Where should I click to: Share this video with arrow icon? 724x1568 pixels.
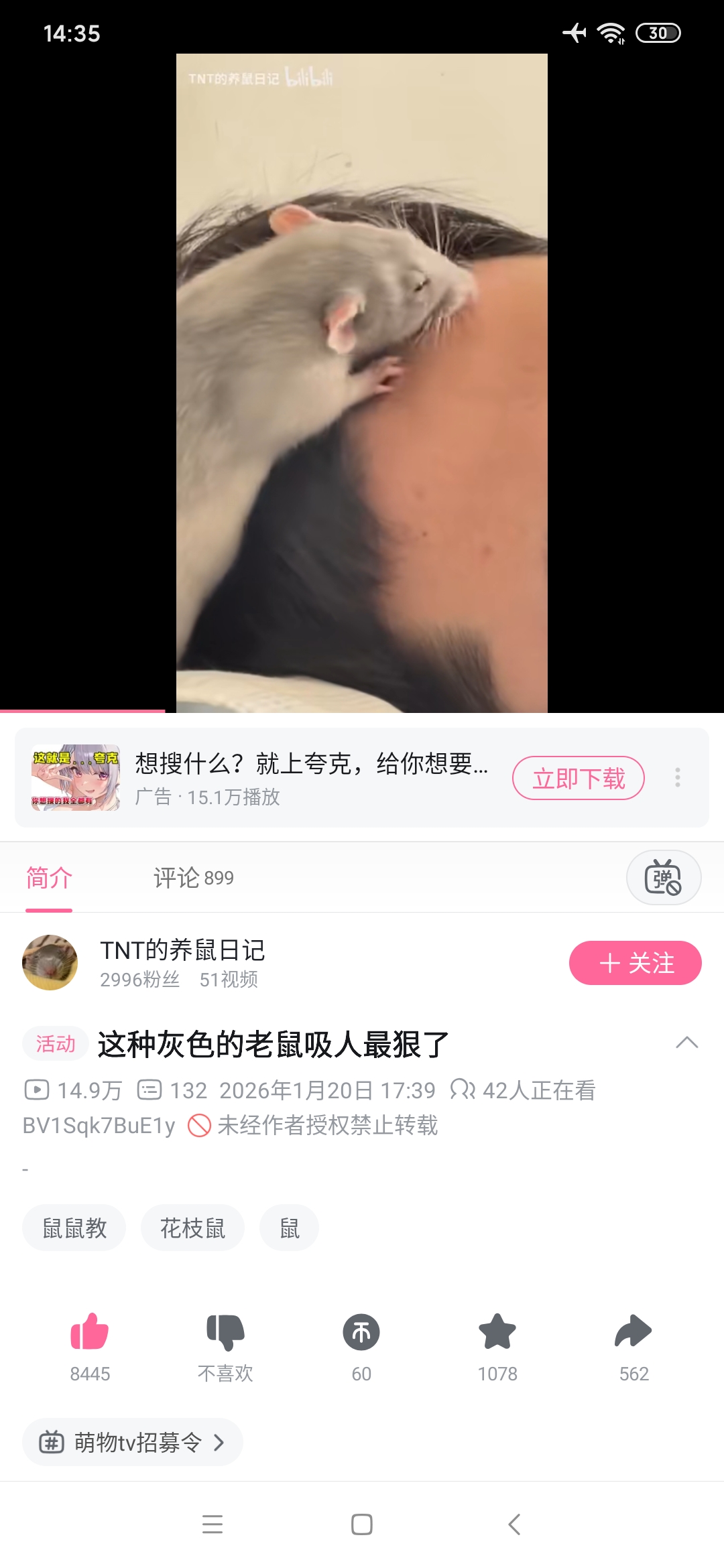coord(633,1331)
